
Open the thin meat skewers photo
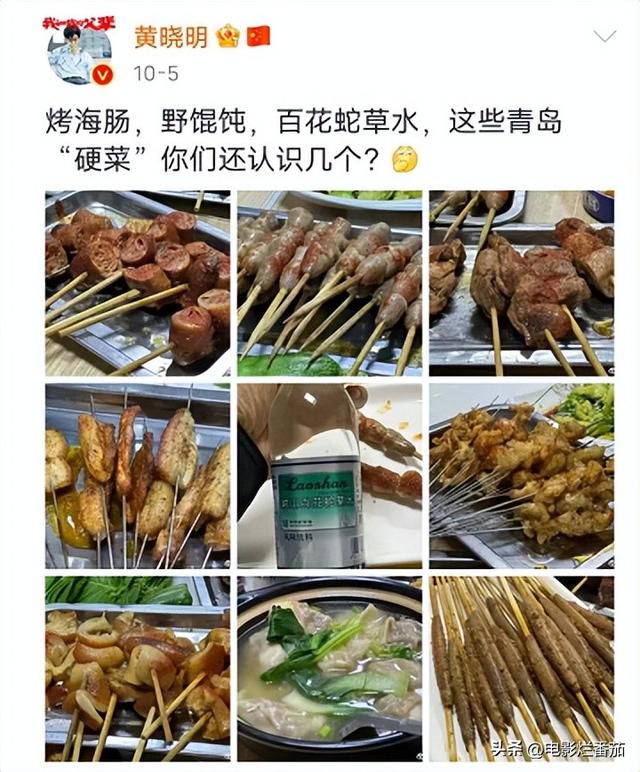click(521, 667)
